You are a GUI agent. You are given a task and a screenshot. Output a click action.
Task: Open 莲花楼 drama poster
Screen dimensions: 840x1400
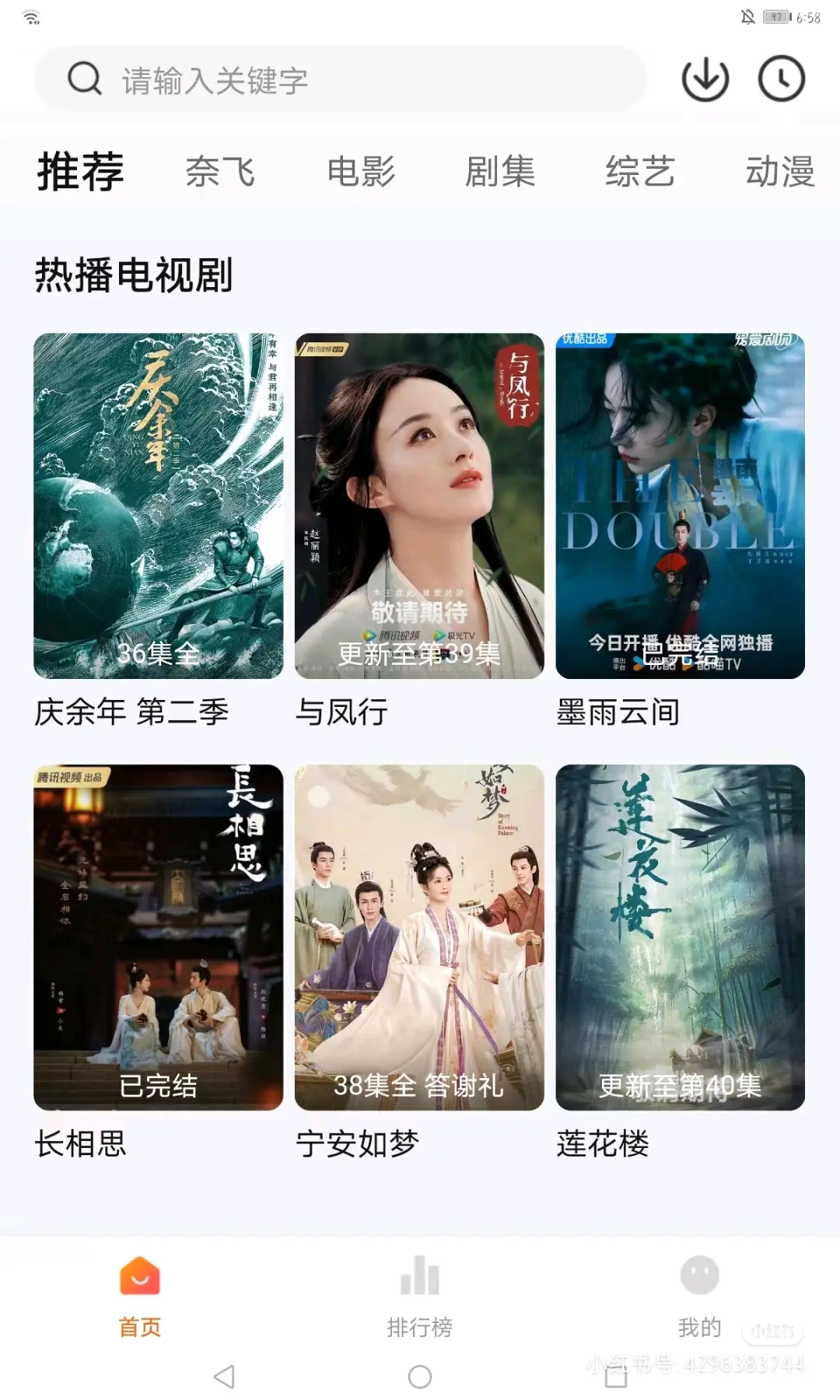[680, 937]
